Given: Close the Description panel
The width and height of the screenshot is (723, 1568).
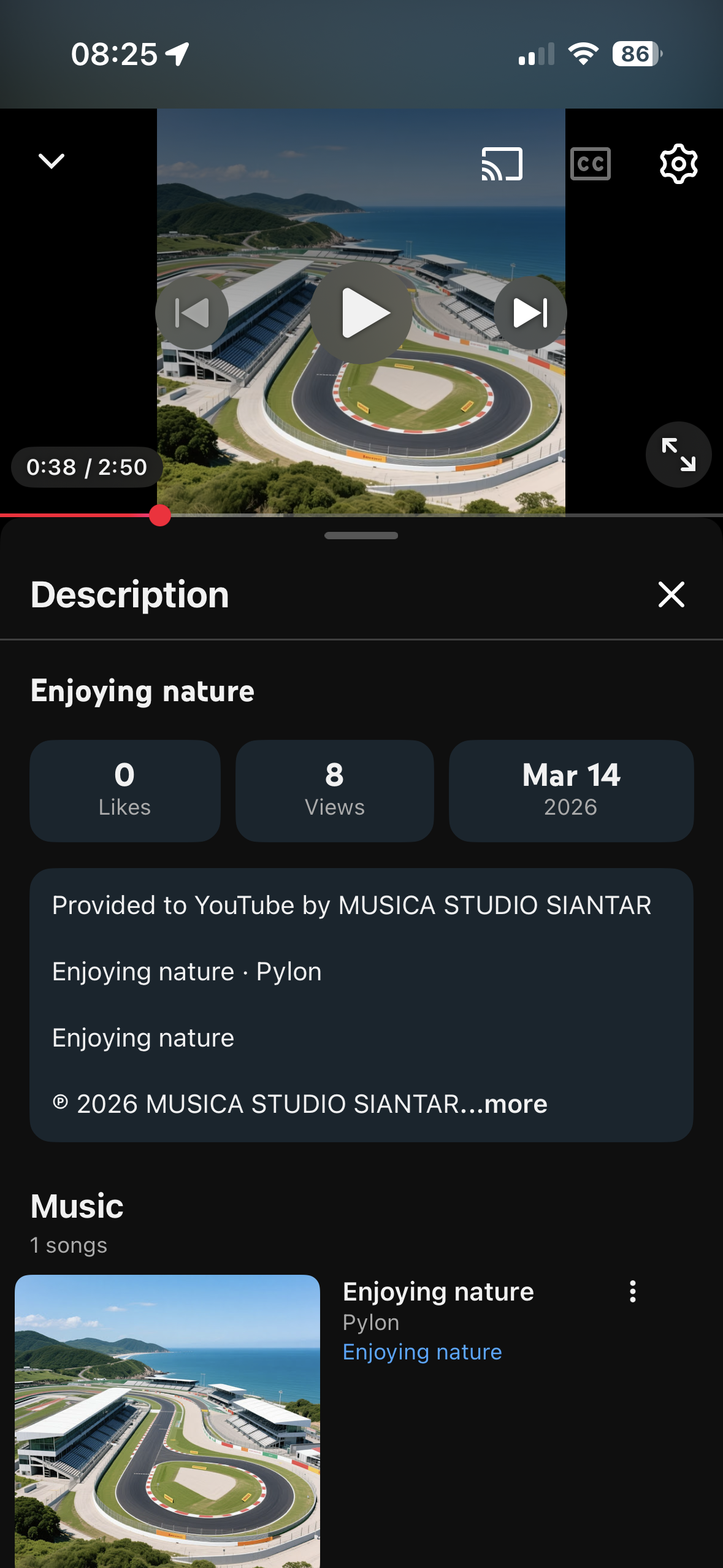Looking at the screenshot, I should [x=671, y=594].
